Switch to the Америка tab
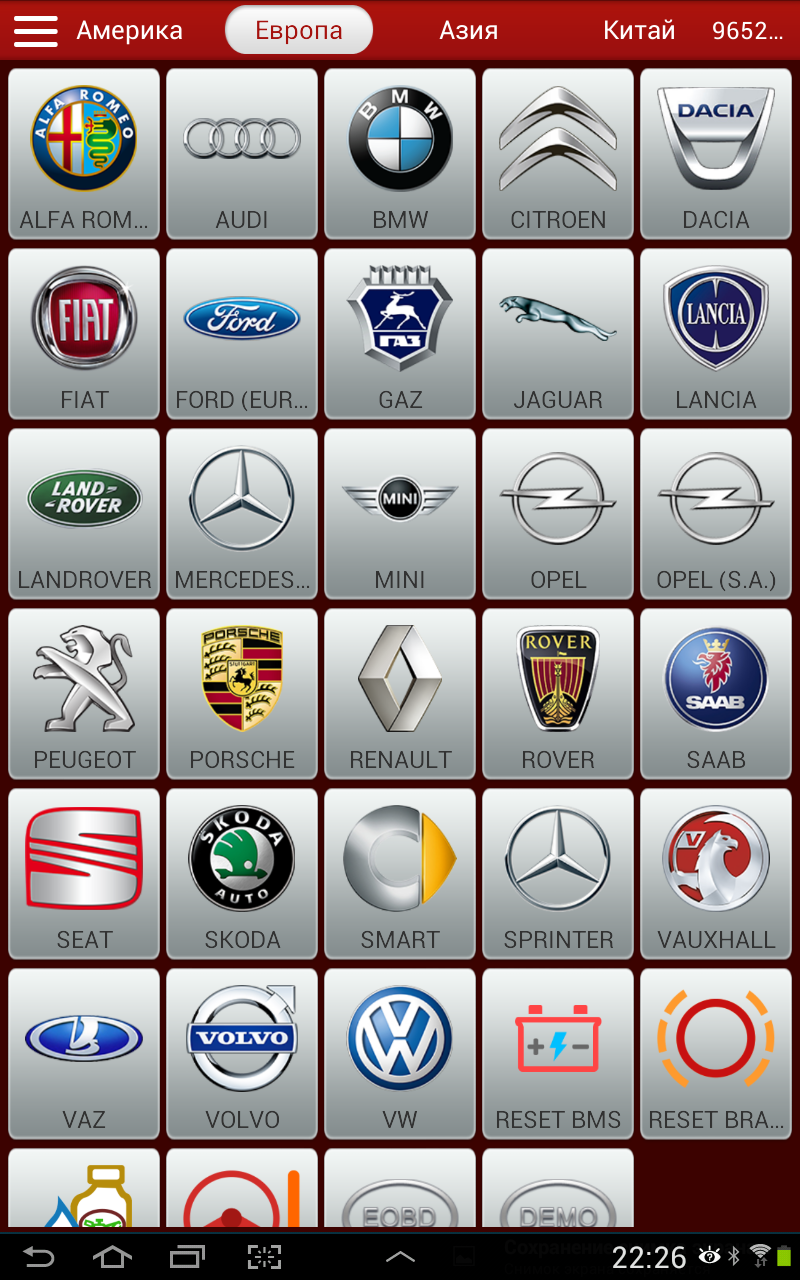Viewport: 800px width, 1280px height. [130, 31]
